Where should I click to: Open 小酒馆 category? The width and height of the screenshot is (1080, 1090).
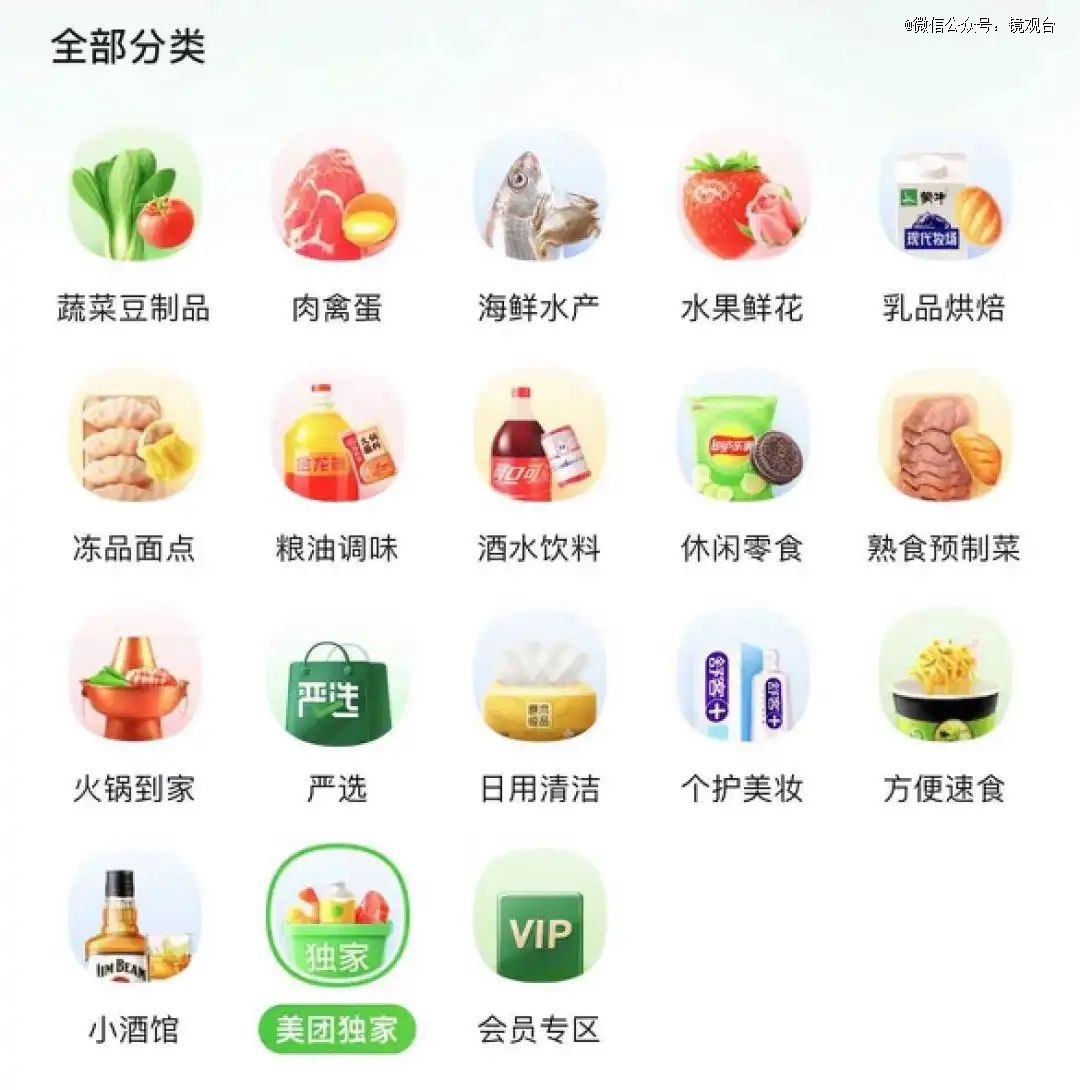pyautogui.click(x=134, y=918)
